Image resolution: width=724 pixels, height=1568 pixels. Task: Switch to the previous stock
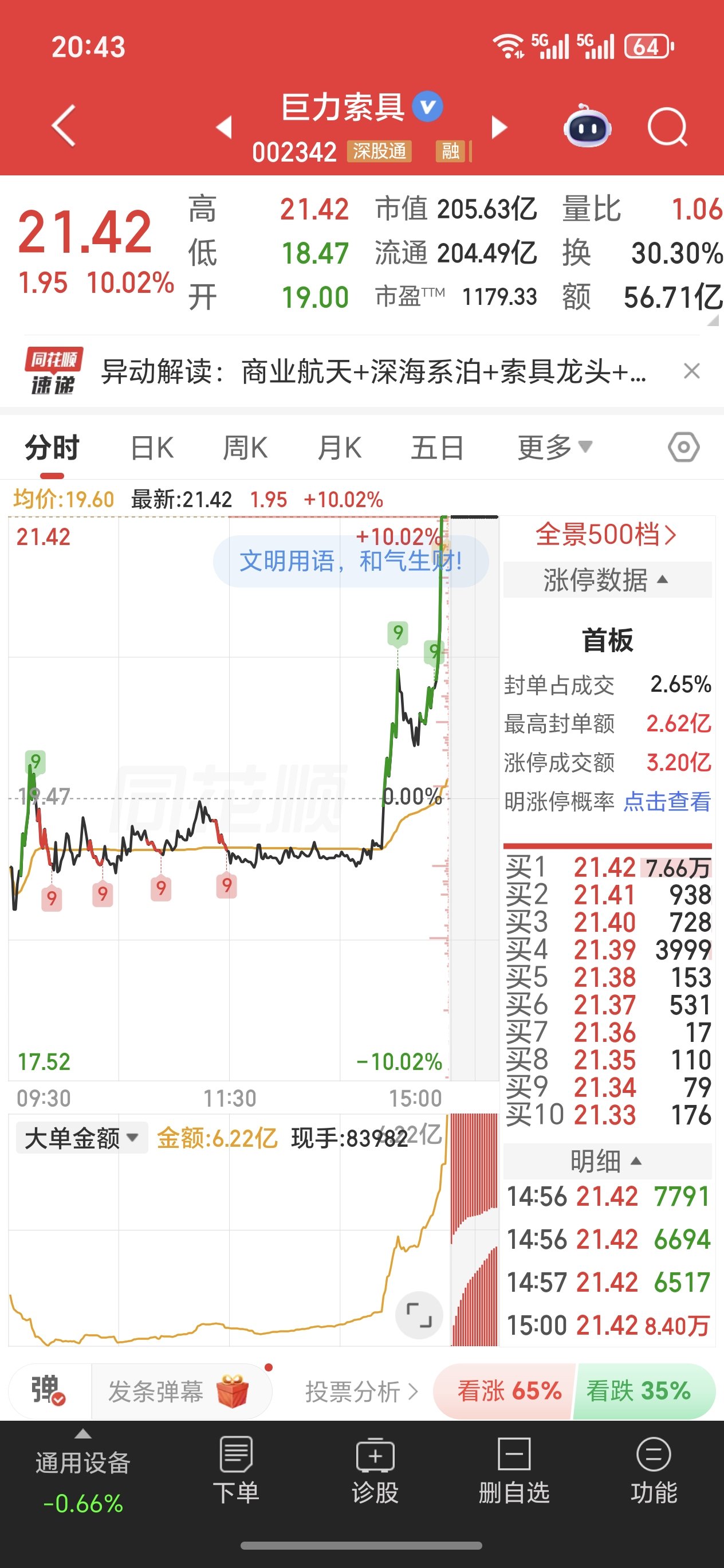coord(224,127)
